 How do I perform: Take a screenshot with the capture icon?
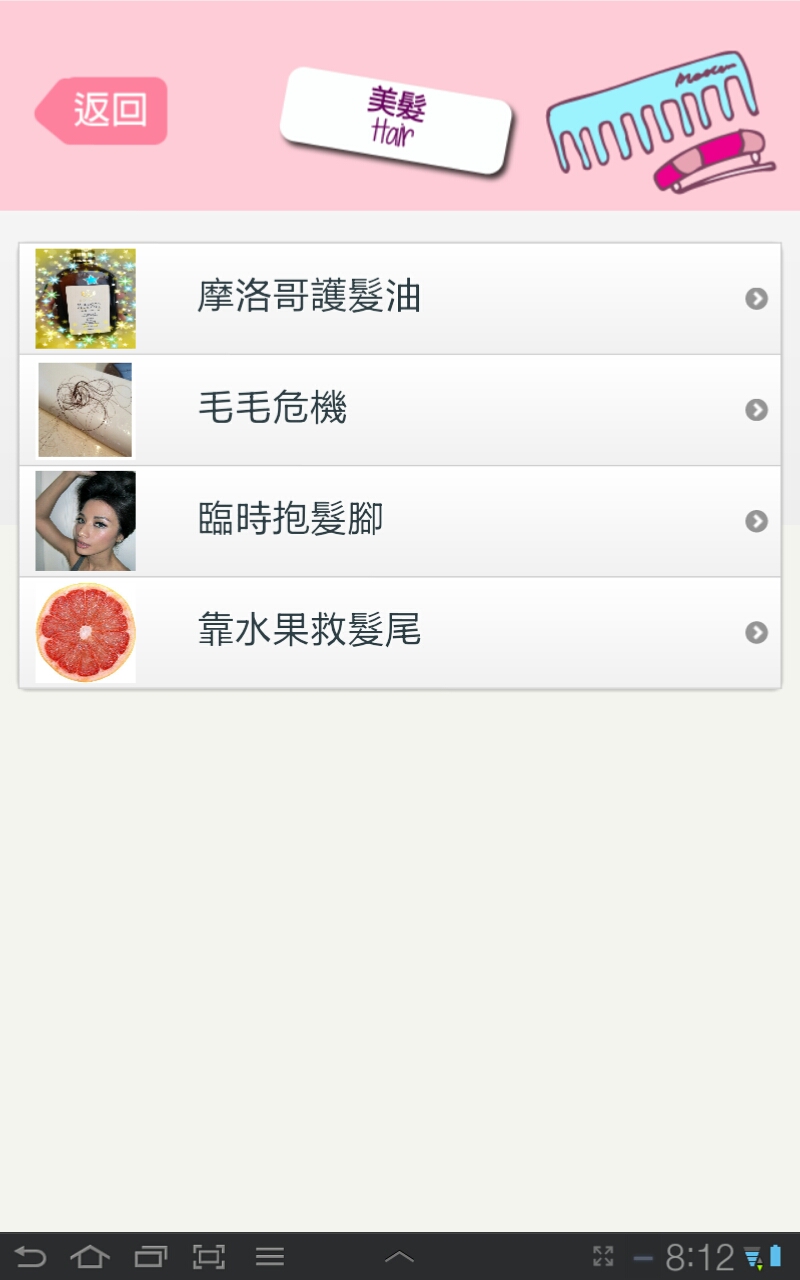pos(209,1257)
